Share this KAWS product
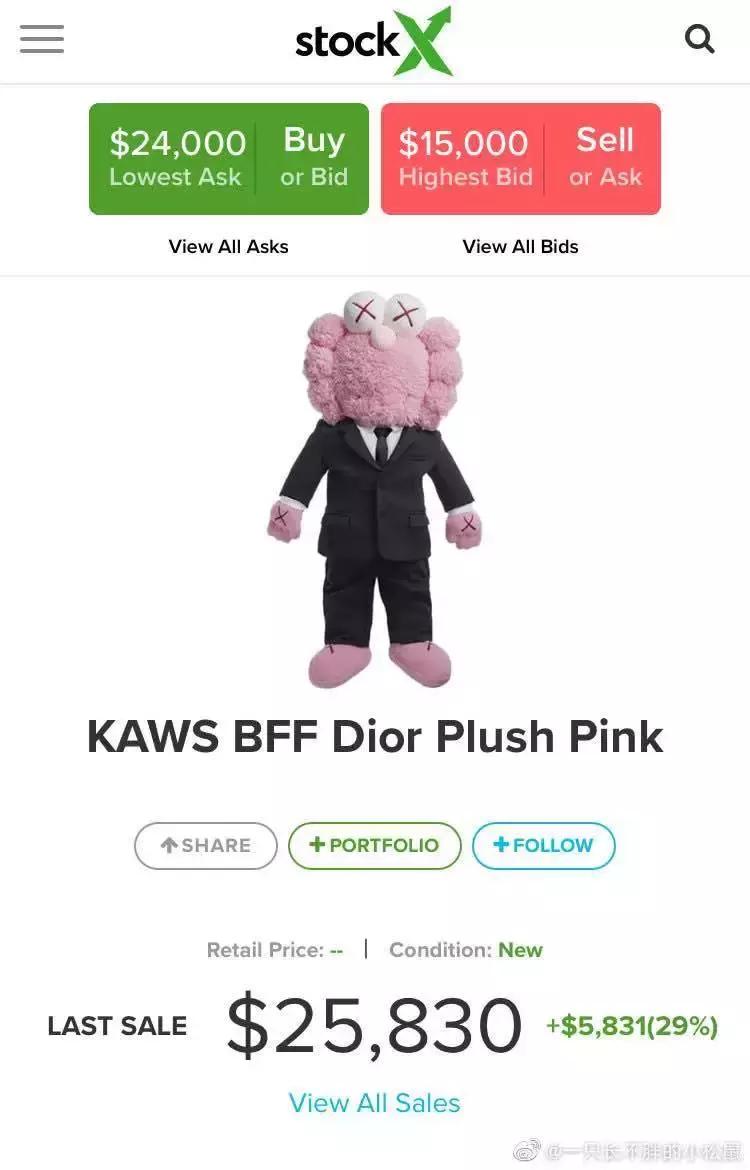 (x=206, y=845)
